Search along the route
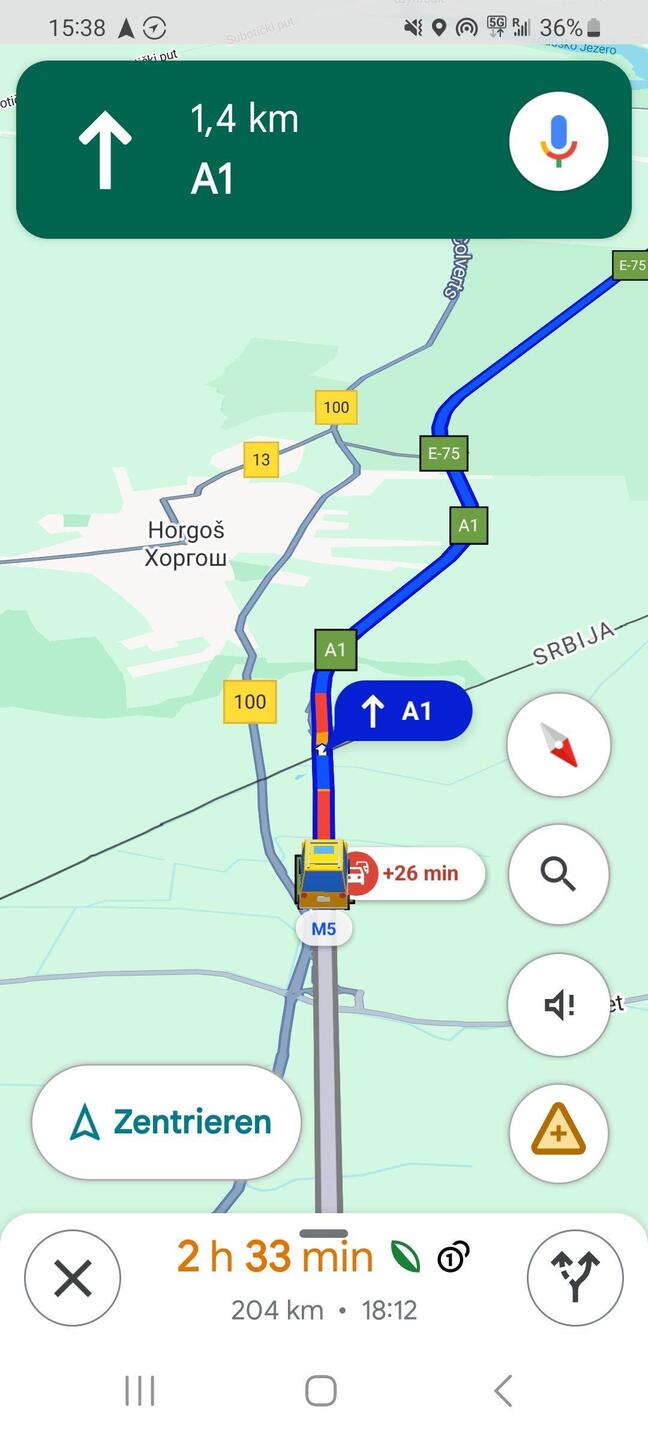The height and width of the screenshot is (1440, 648). point(558,874)
